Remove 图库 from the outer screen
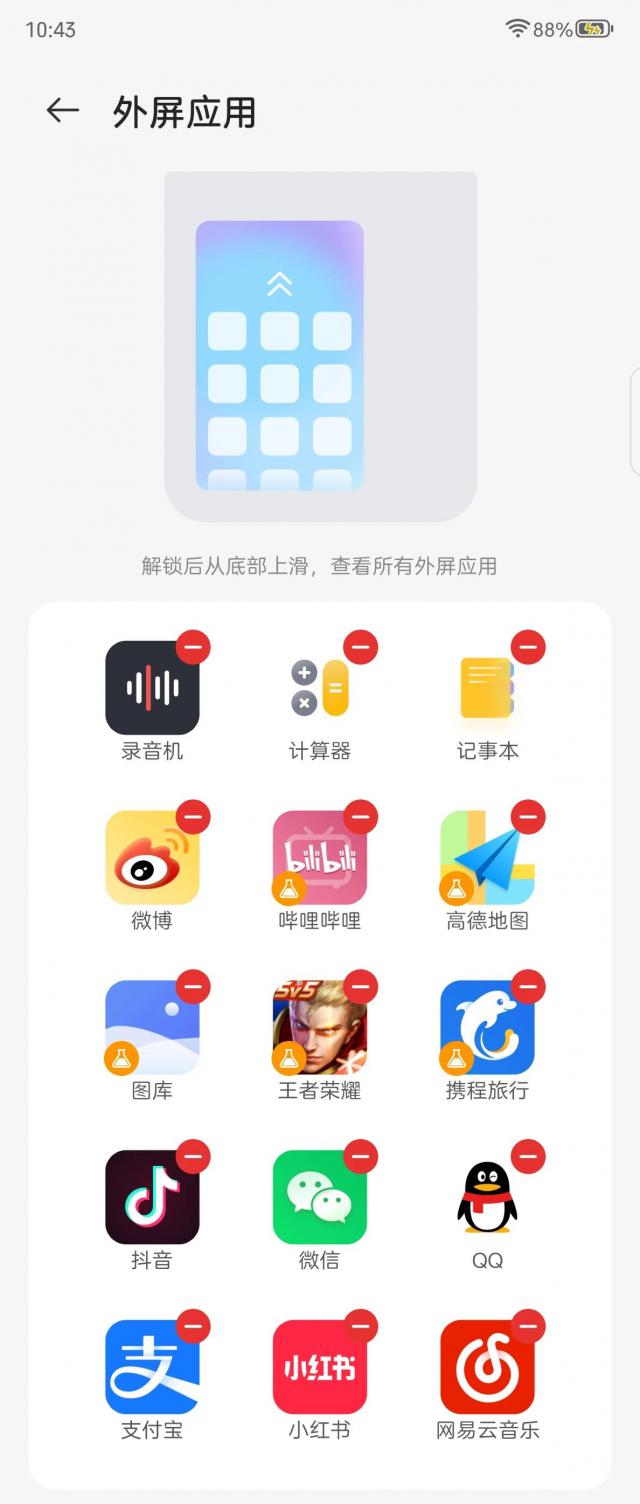The height and width of the screenshot is (1504, 640). (193, 987)
